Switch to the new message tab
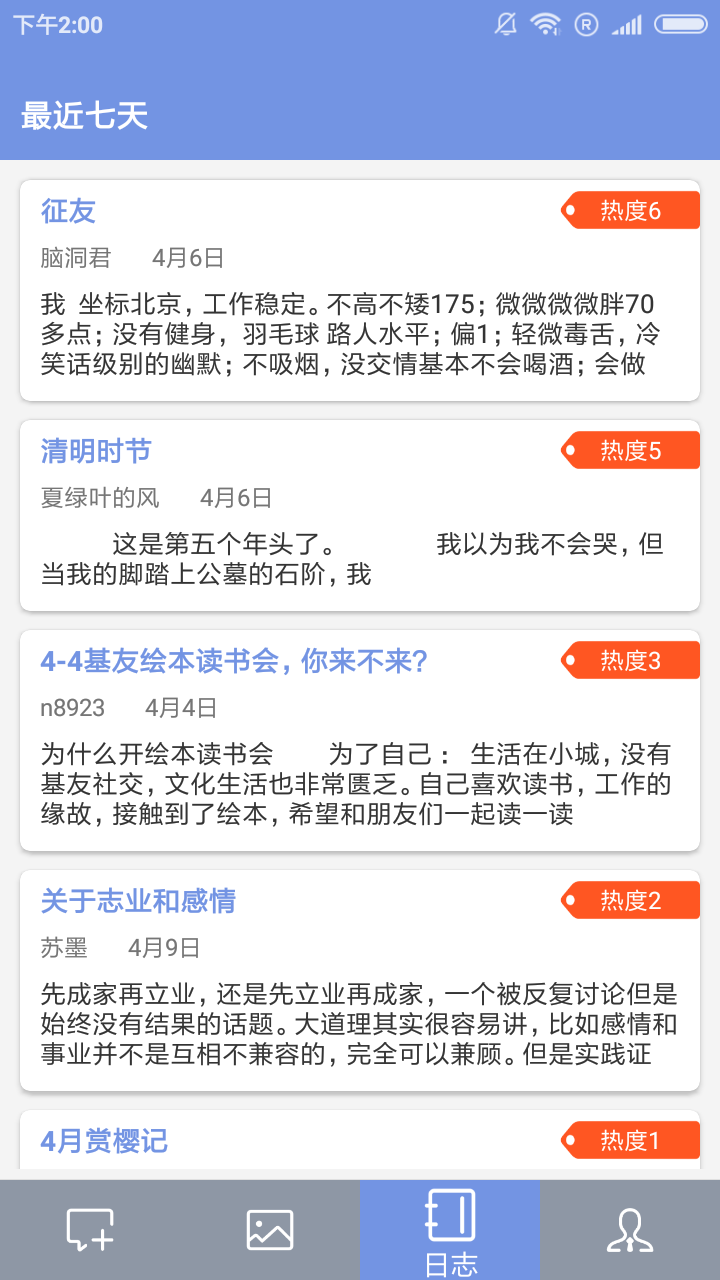The width and height of the screenshot is (720, 1280). tap(90, 1229)
